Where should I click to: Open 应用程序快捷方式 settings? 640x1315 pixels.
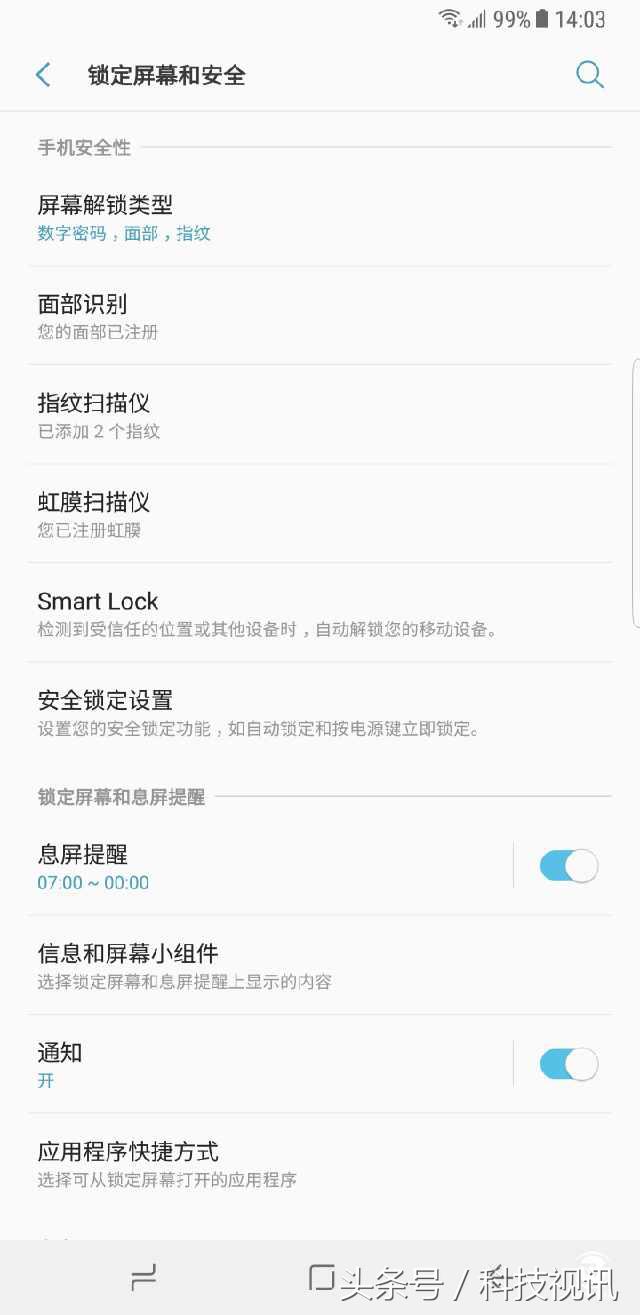pyautogui.click(x=250, y=1163)
